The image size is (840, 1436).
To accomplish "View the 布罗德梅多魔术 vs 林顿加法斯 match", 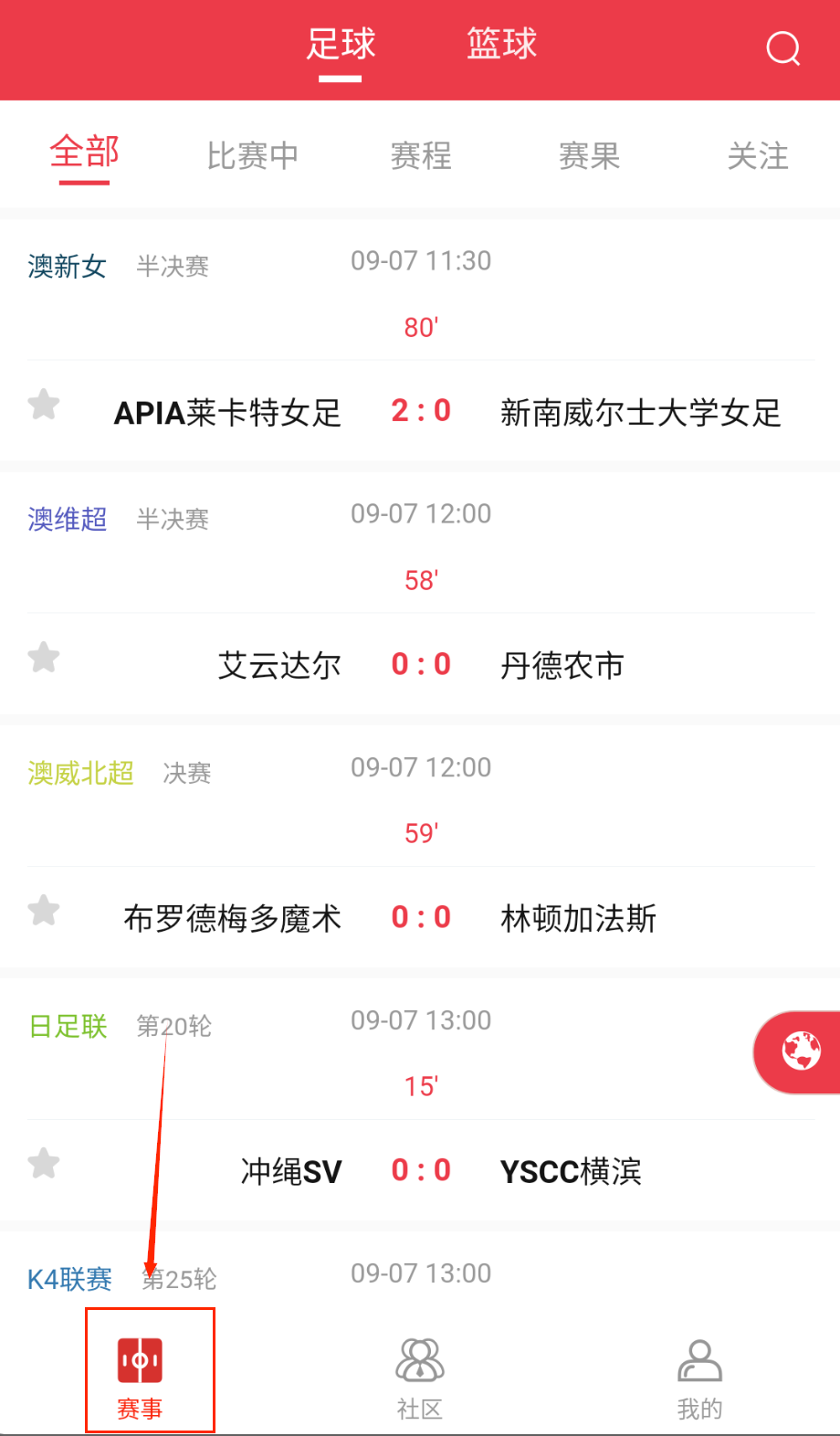I will pyautogui.click(x=421, y=918).
